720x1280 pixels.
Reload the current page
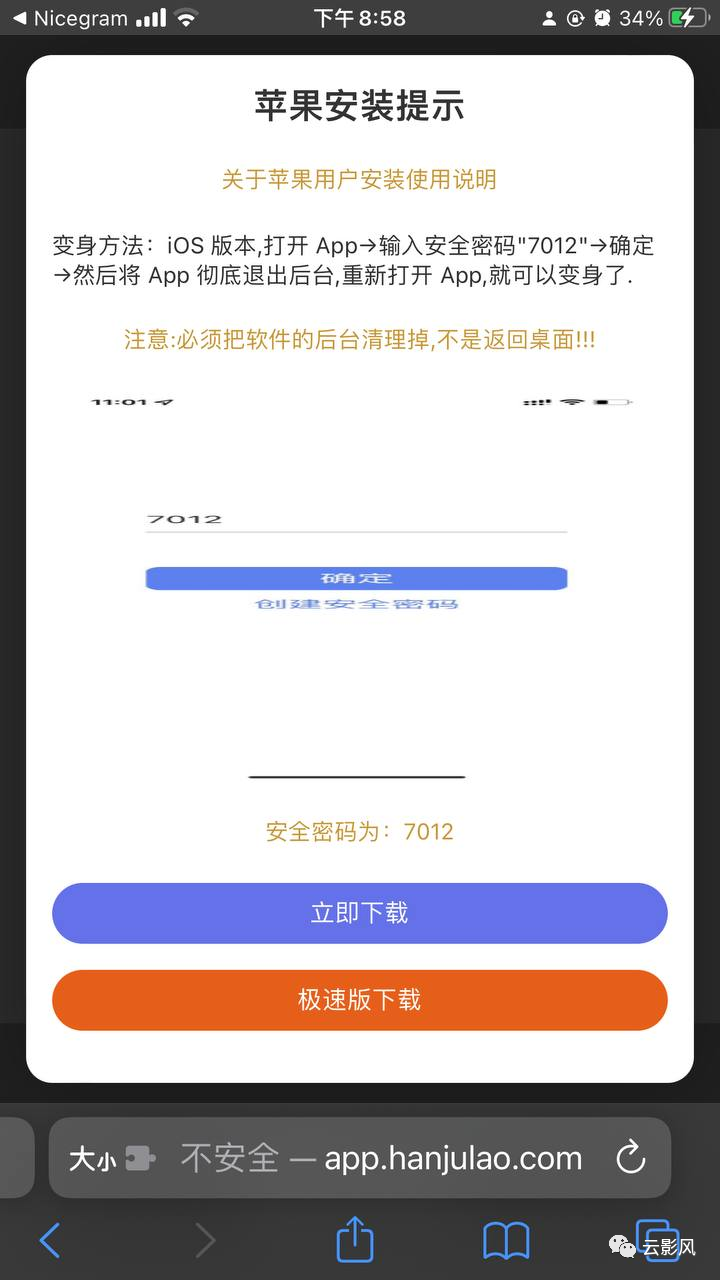tap(630, 1159)
